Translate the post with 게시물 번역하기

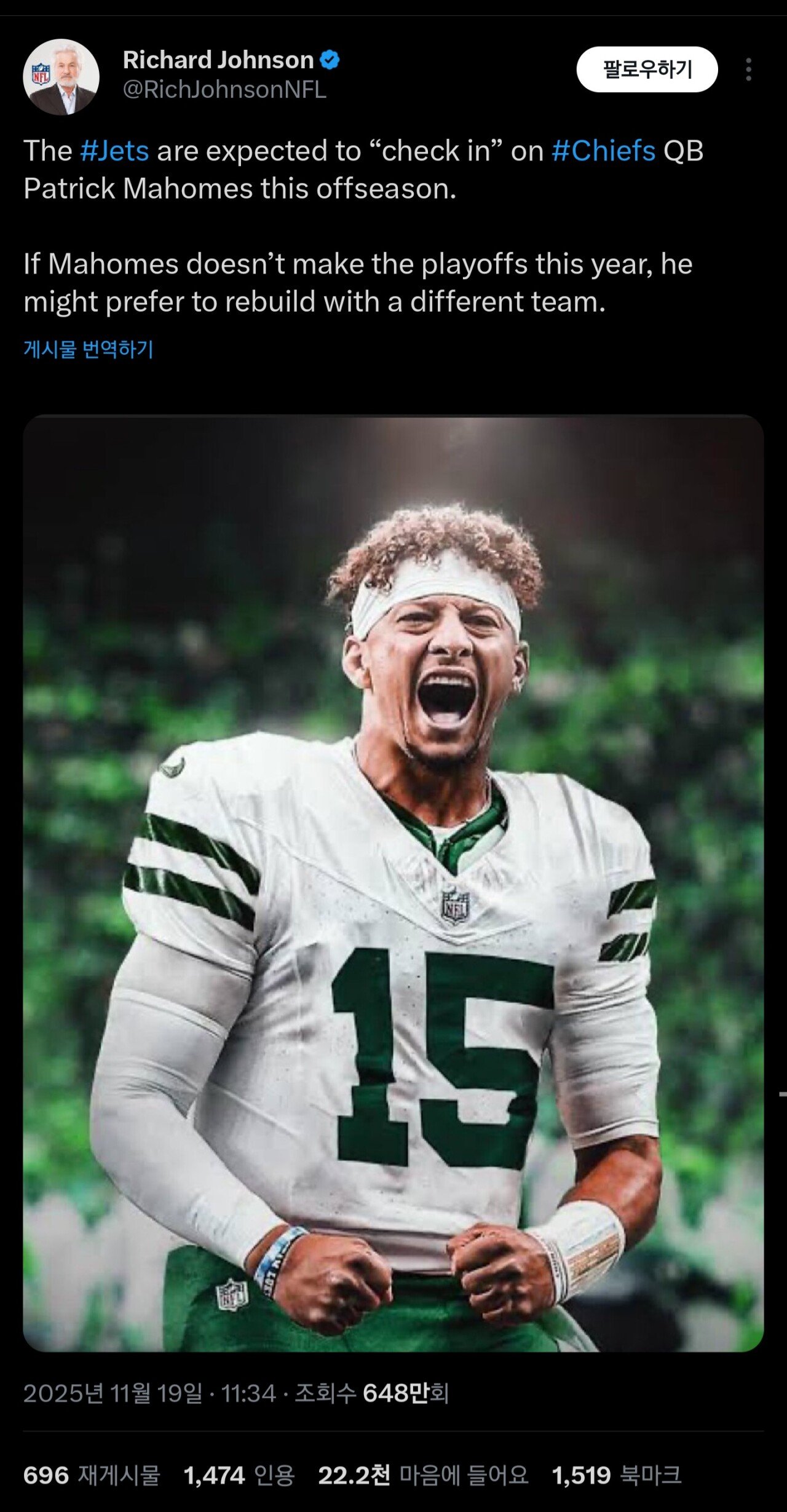(x=89, y=349)
